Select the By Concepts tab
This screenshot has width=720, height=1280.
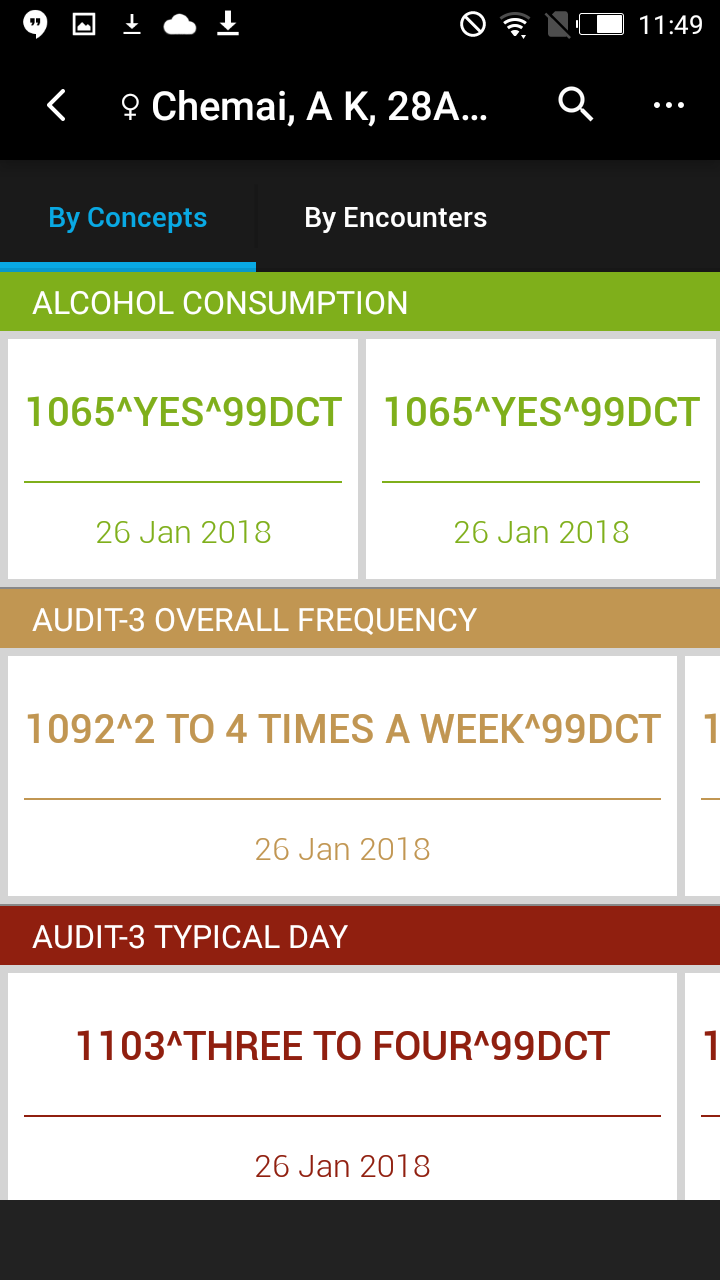click(128, 217)
